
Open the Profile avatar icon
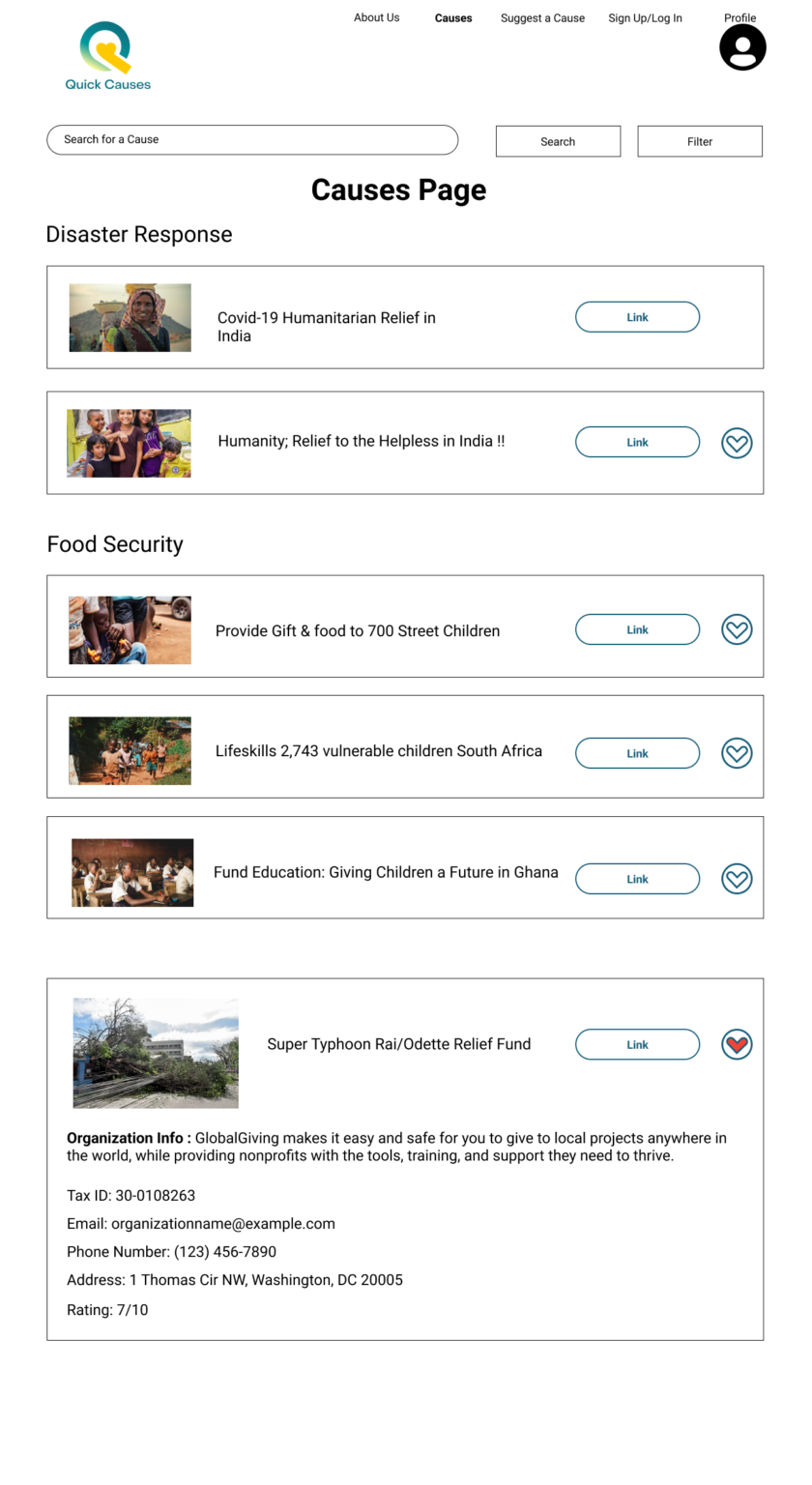tap(742, 47)
